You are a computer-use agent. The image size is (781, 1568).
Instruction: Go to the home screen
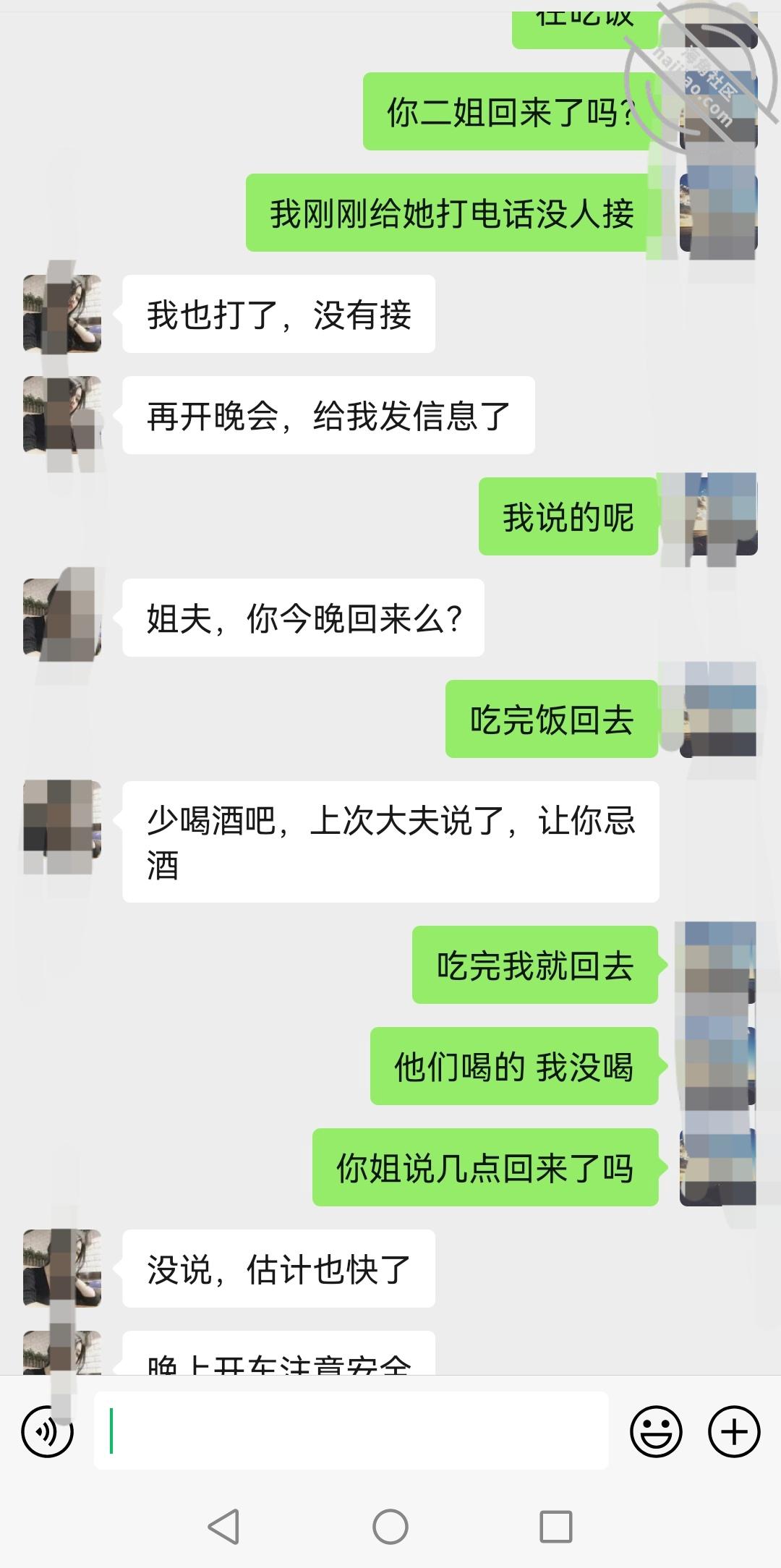point(390,1527)
